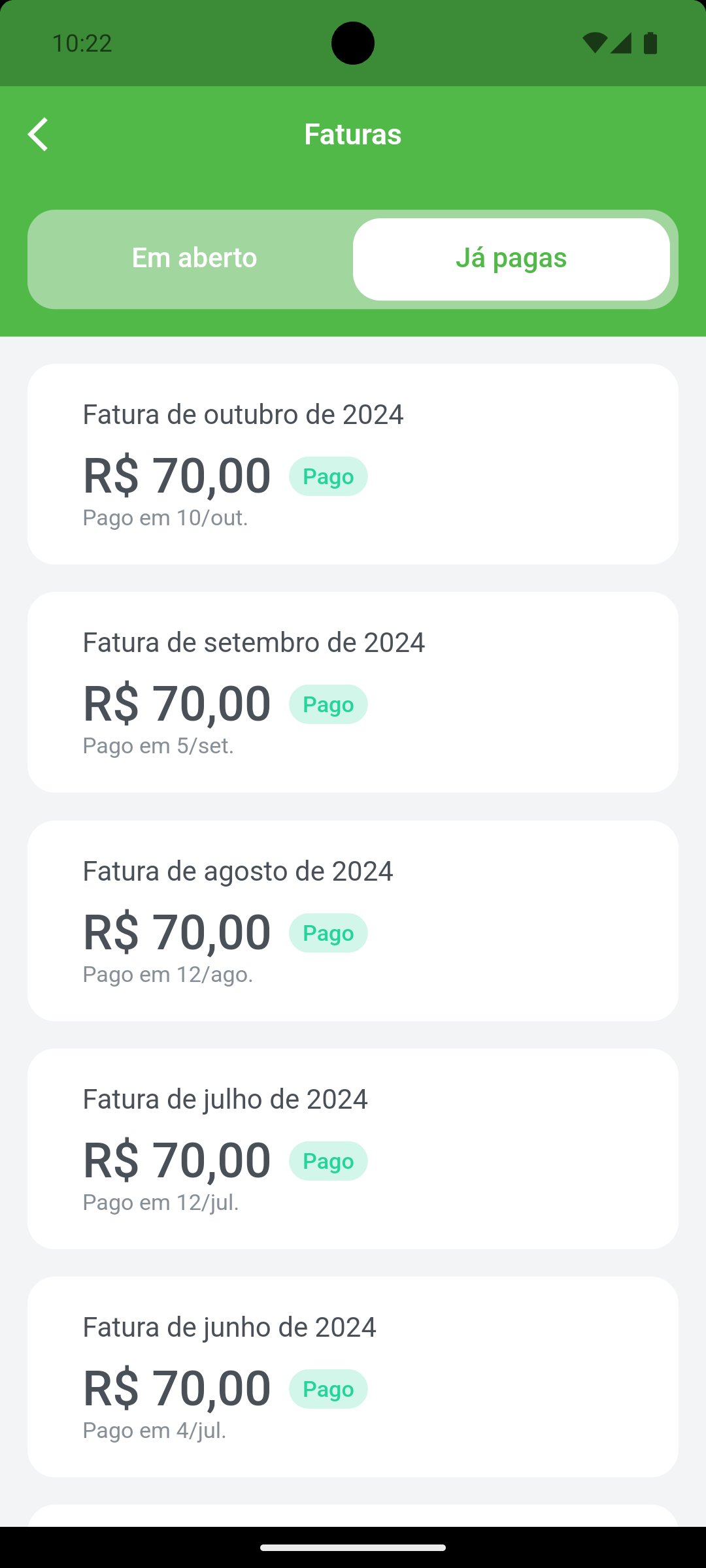Image resolution: width=706 pixels, height=1568 pixels.
Task: Select the Já pagas tab
Action: click(x=511, y=259)
